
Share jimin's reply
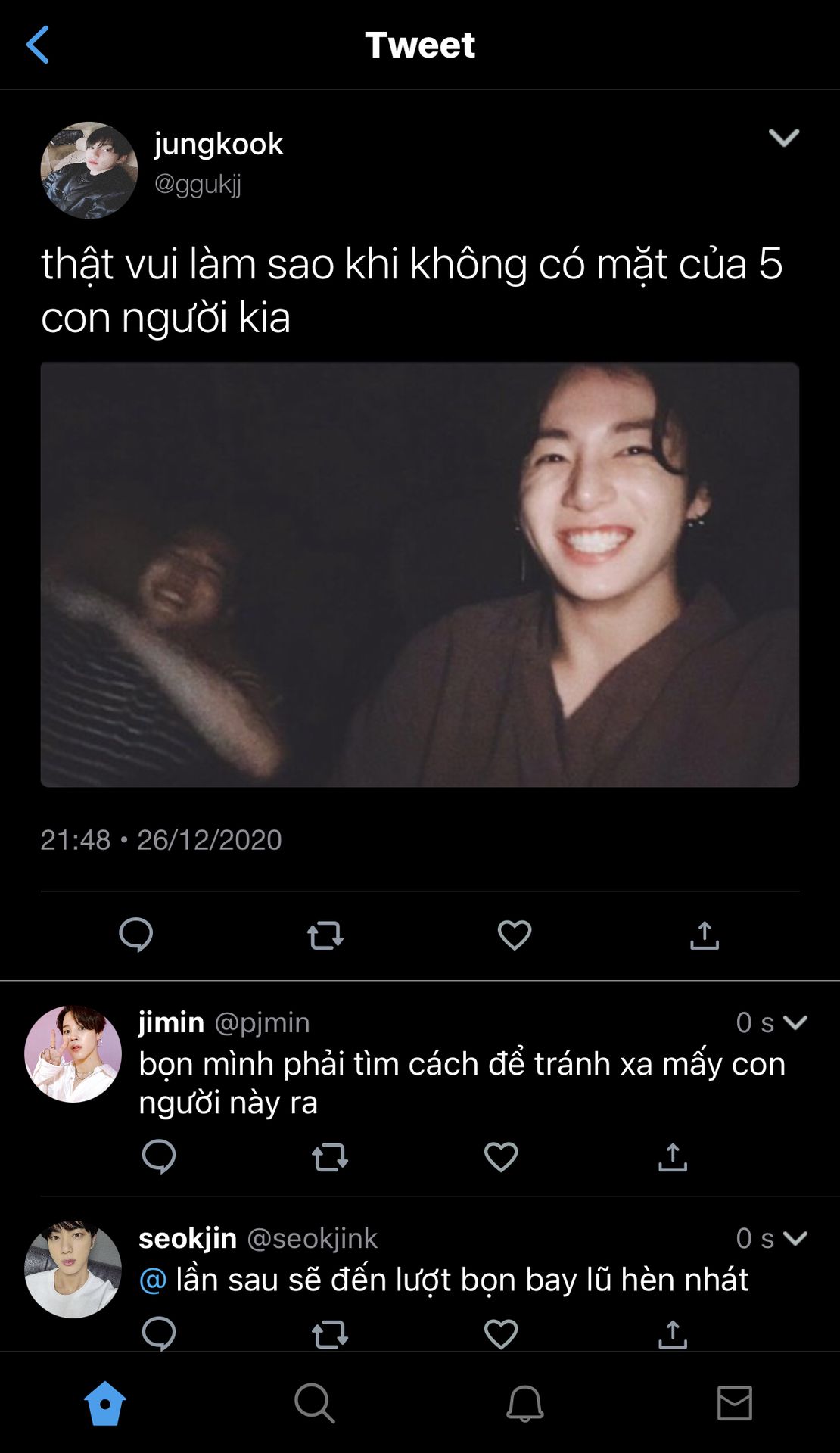tap(672, 1156)
